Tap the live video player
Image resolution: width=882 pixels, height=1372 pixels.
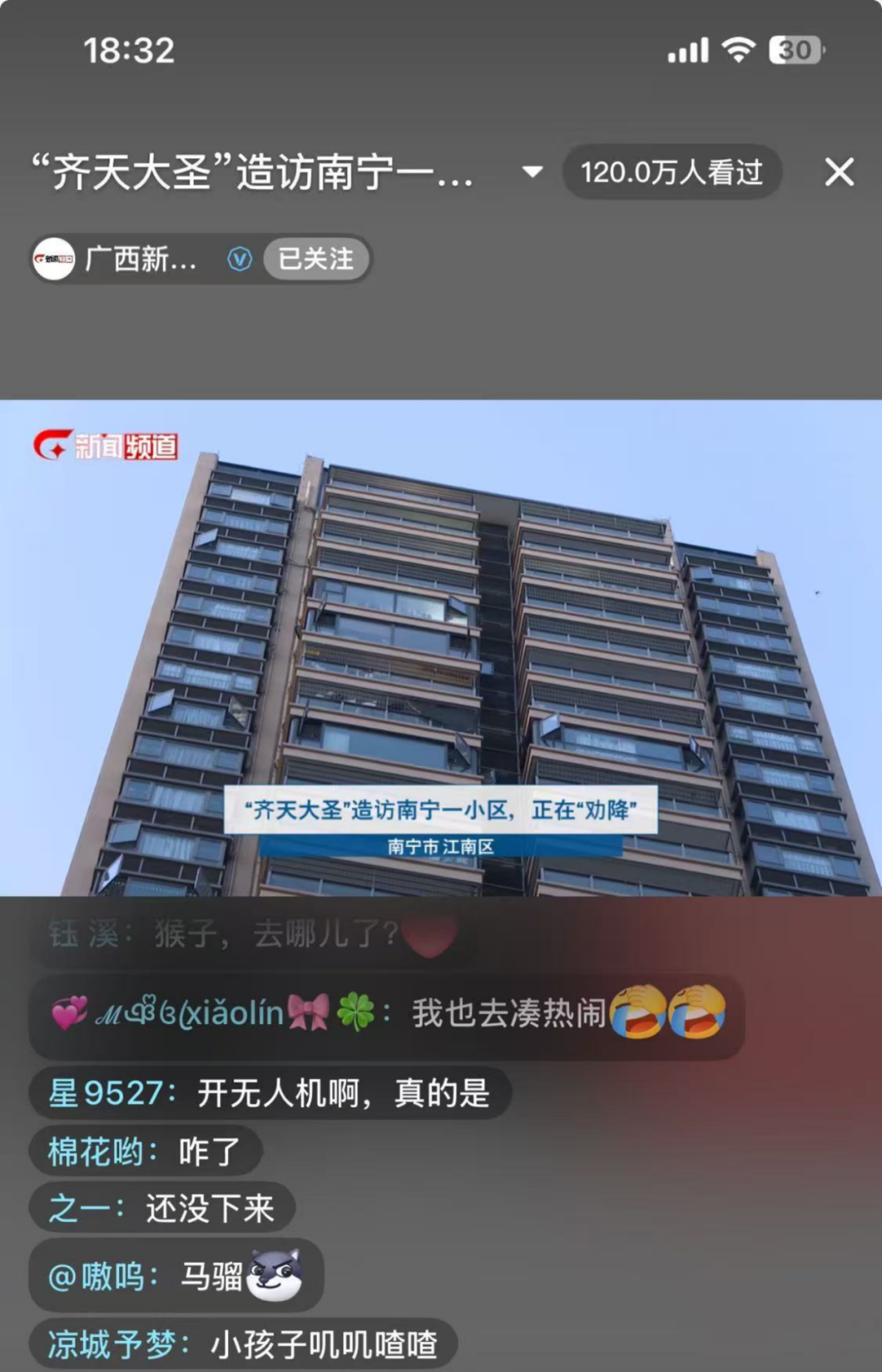pos(441,637)
